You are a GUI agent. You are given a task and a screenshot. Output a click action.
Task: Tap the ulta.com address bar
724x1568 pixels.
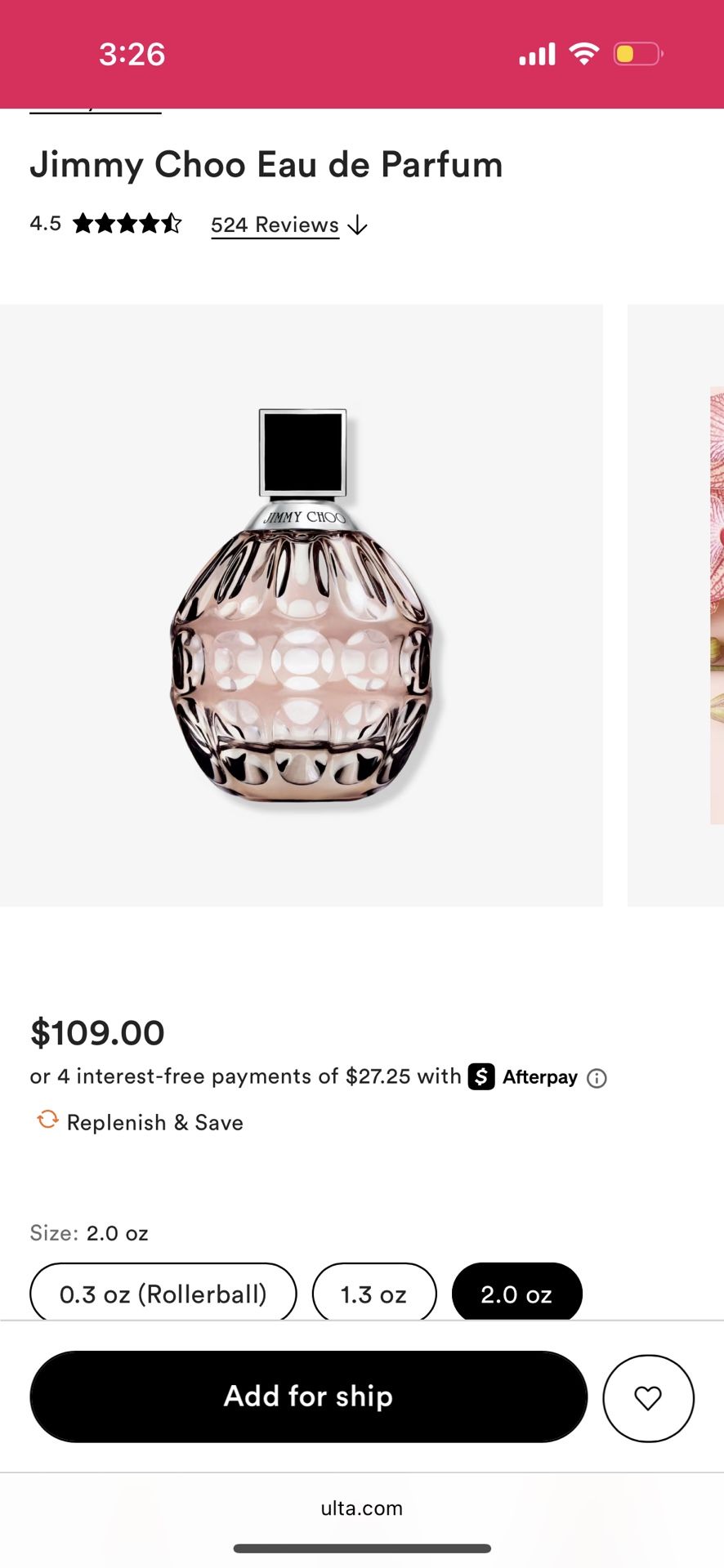pos(362,1508)
